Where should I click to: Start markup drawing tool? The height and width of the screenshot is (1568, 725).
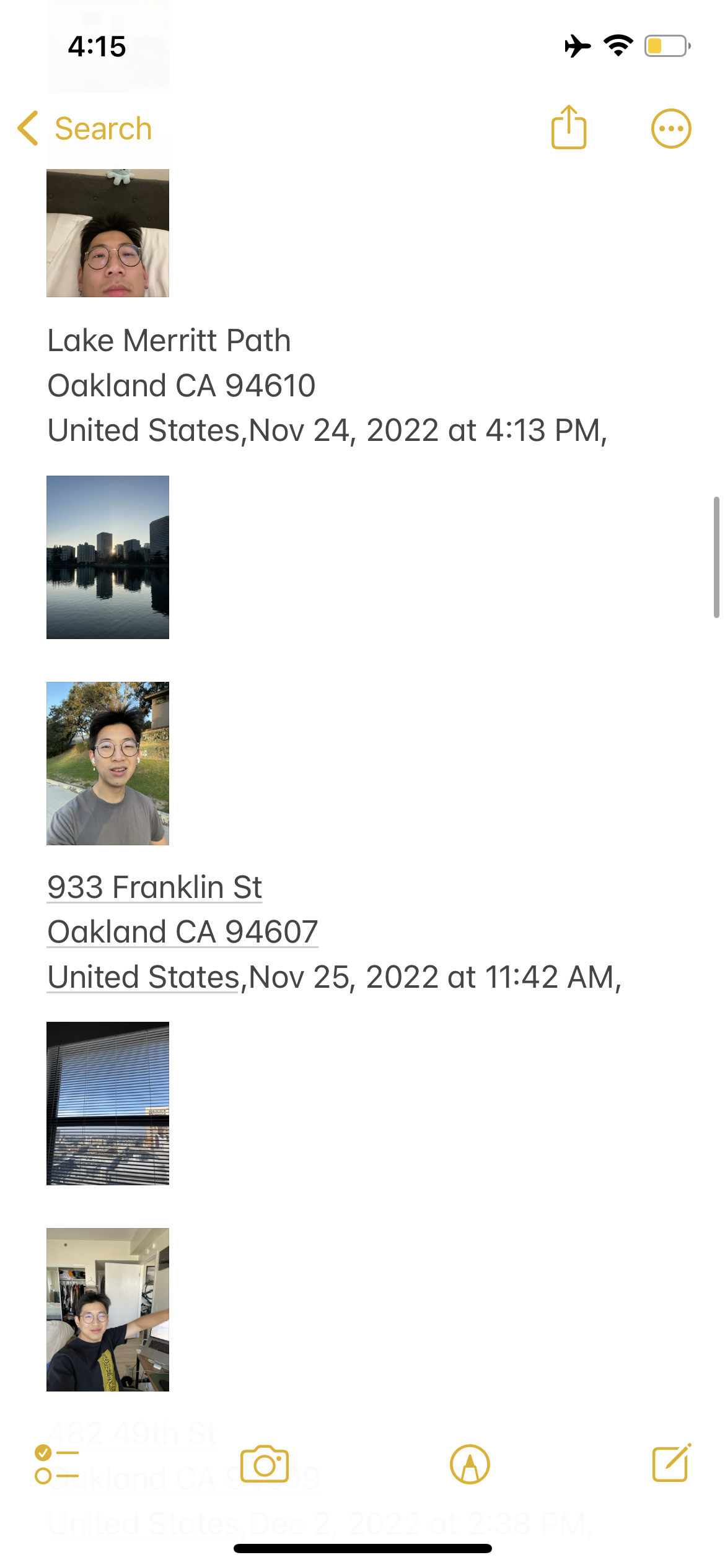(x=470, y=1465)
